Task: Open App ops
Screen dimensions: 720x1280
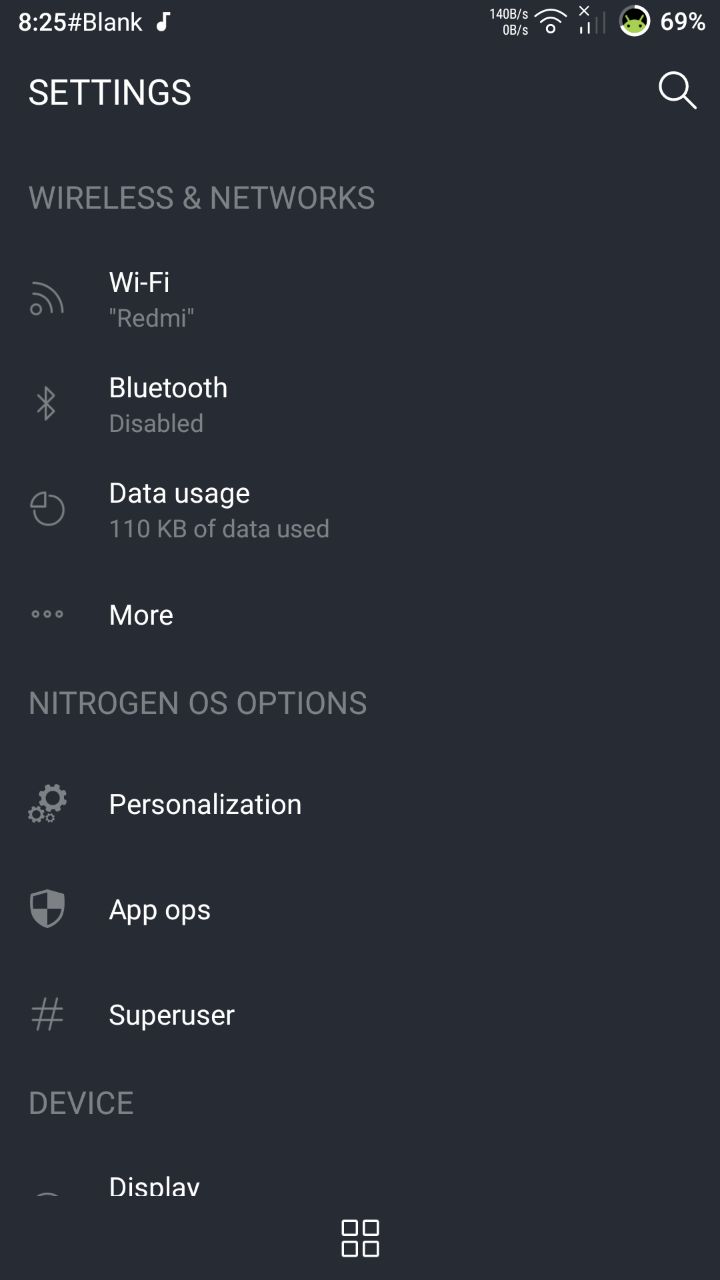Action: click(360, 910)
